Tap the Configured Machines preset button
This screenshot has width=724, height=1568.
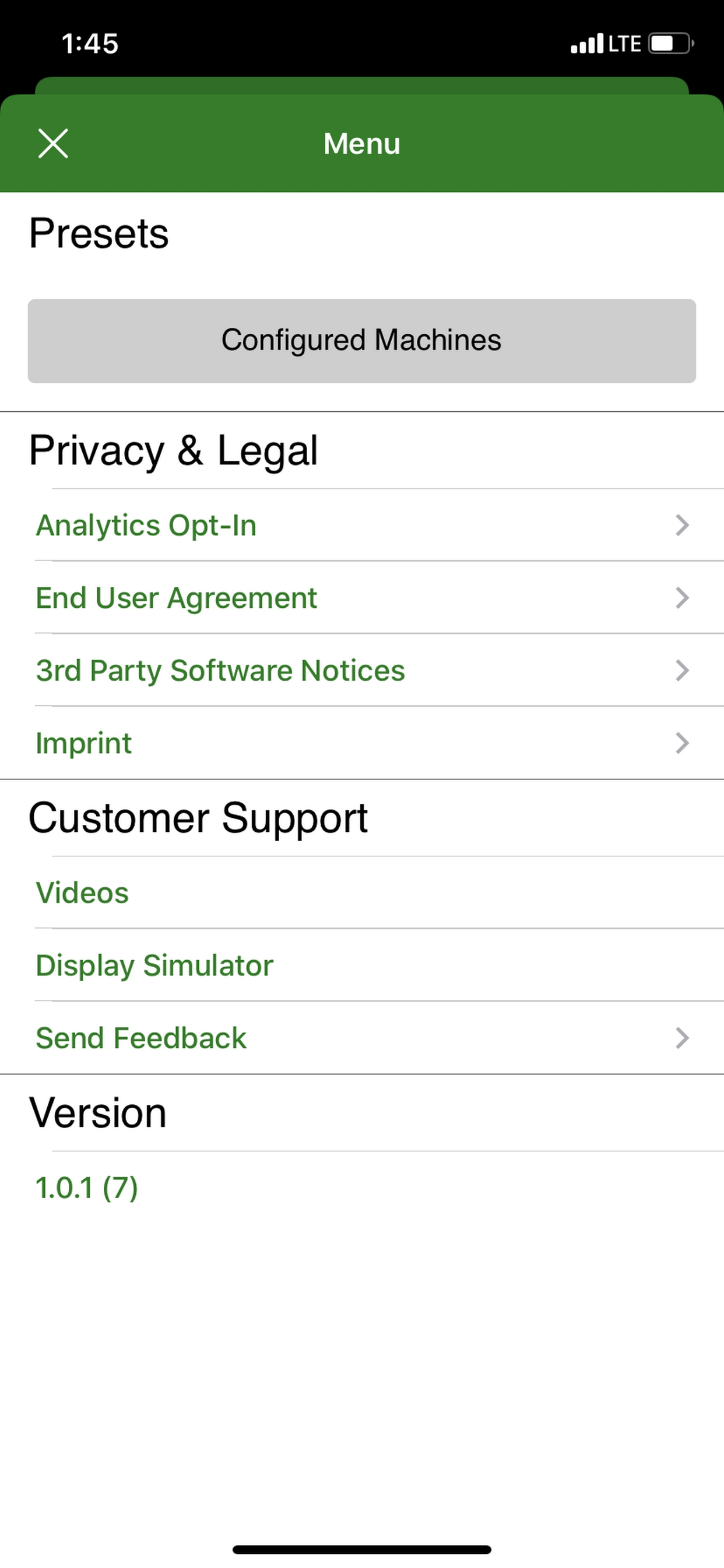tap(362, 339)
